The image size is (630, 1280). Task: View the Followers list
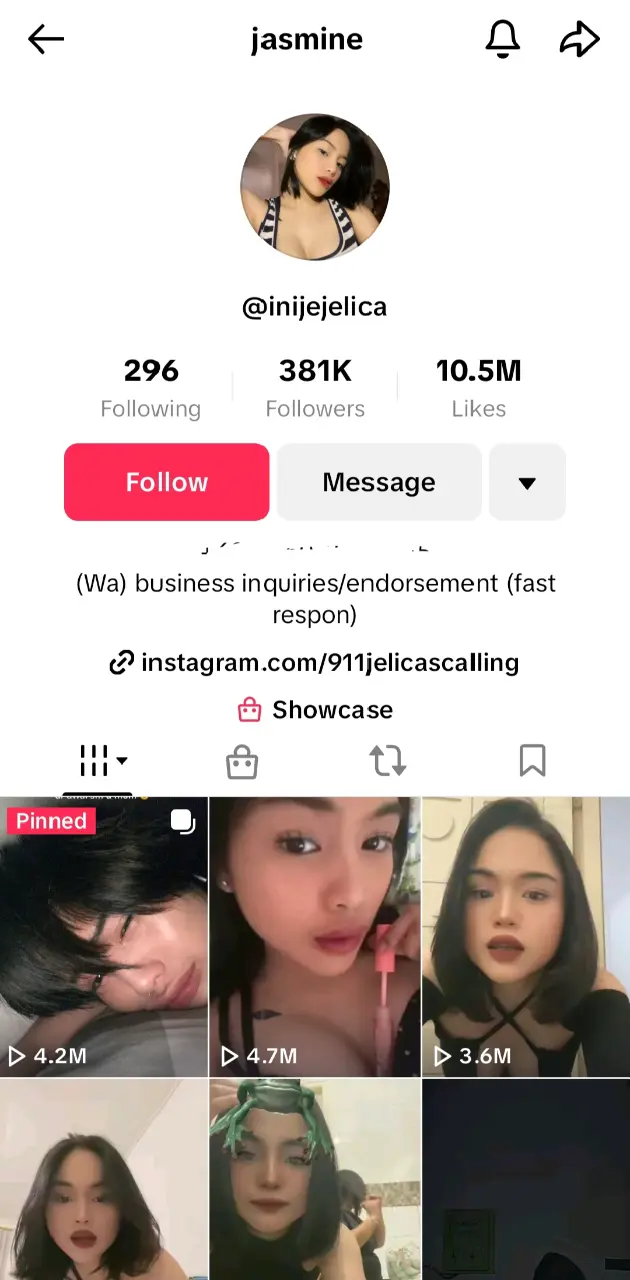click(315, 388)
